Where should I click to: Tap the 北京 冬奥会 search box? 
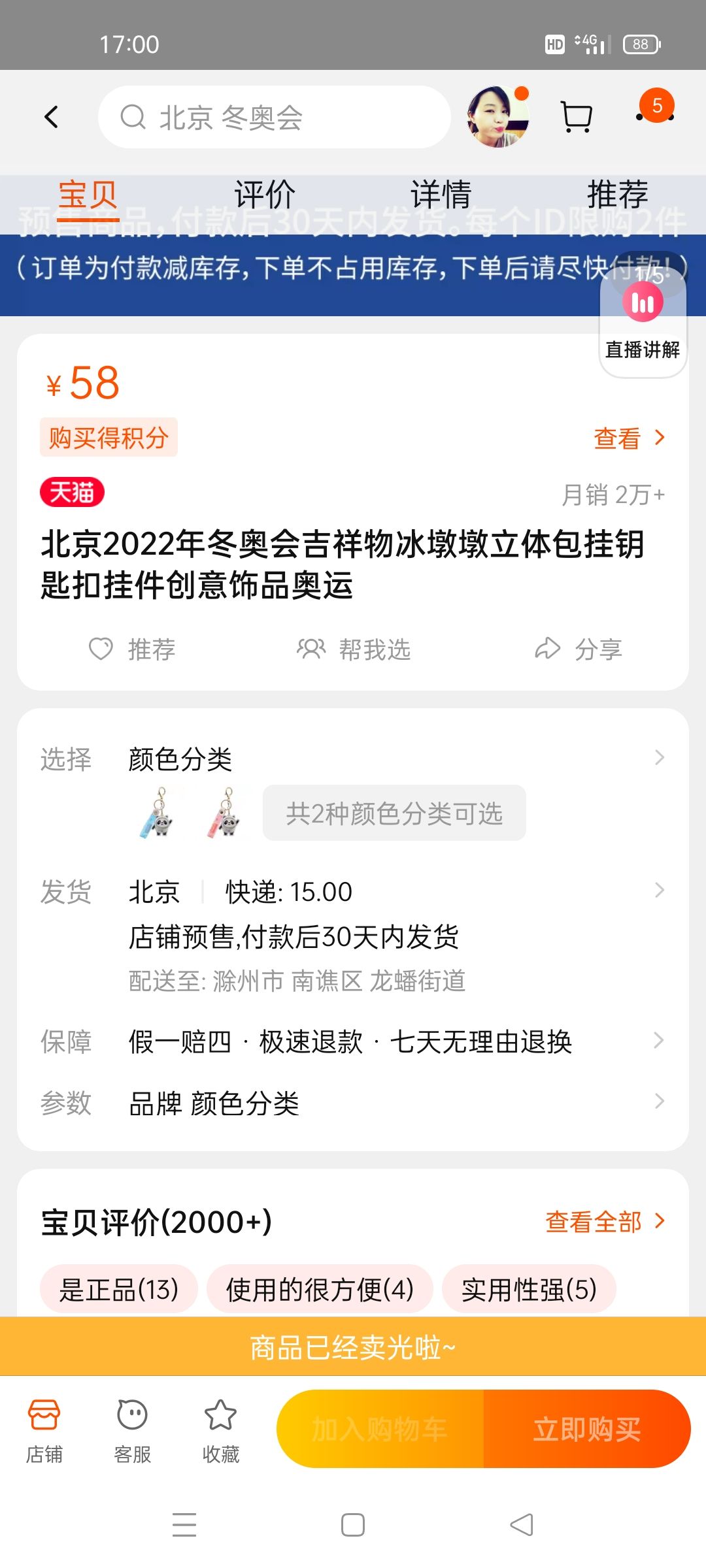click(x=275, y=118)
